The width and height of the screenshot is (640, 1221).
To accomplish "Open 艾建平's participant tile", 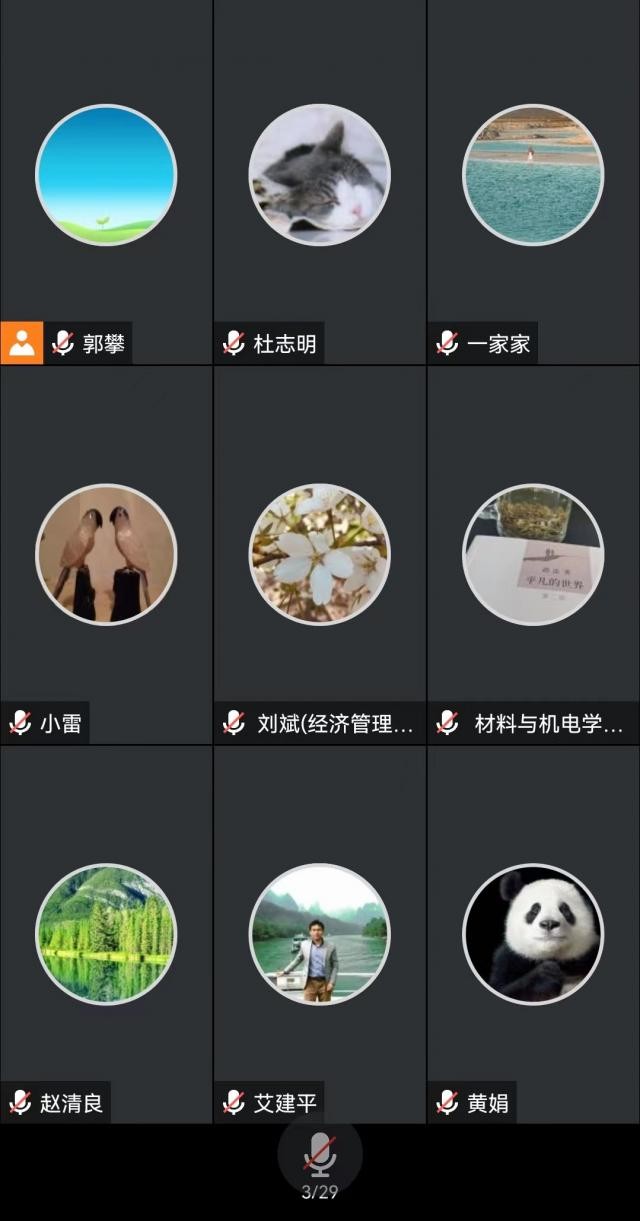I will tap(319, 934).
